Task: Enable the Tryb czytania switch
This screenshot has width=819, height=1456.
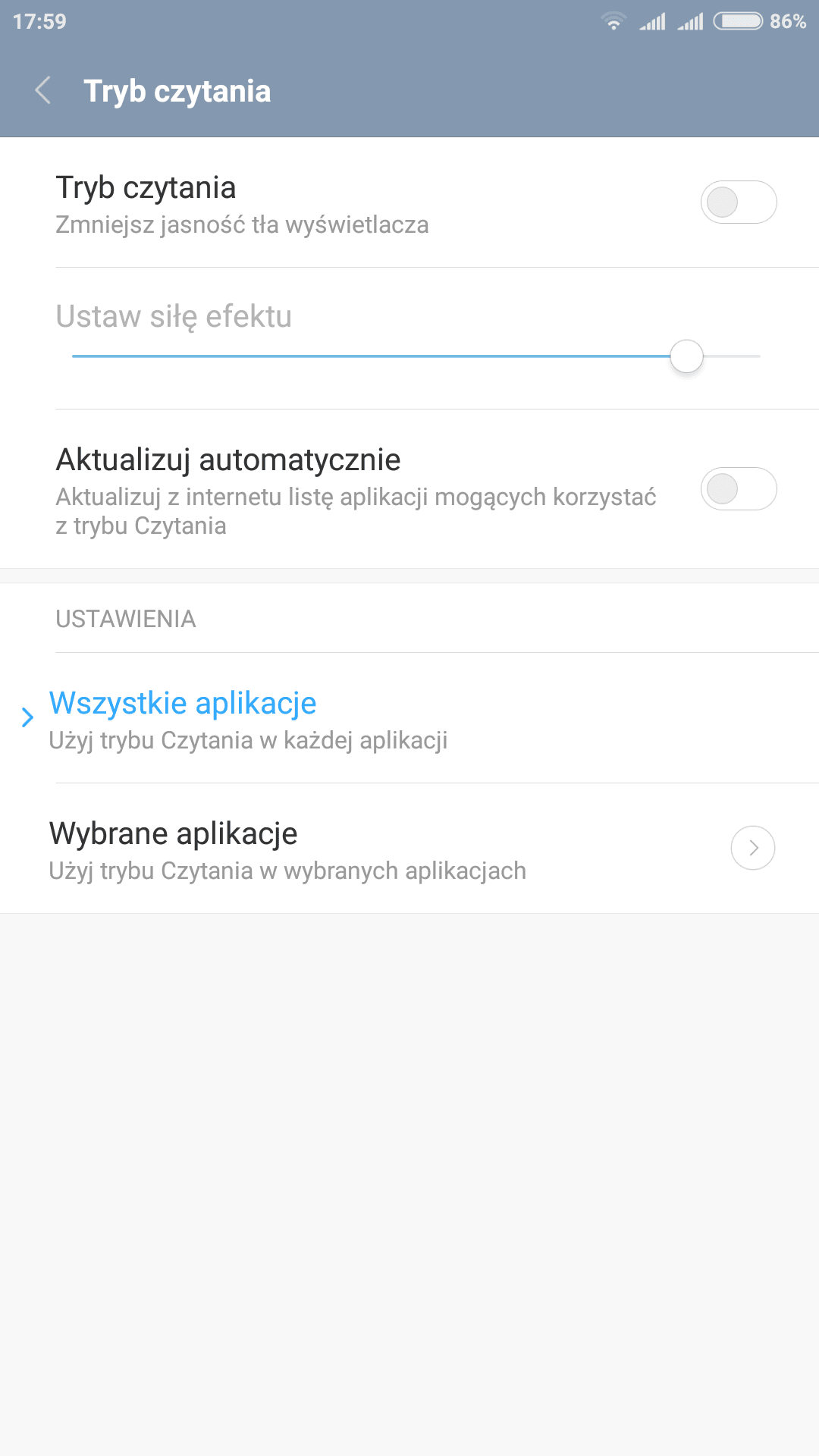Action: point(738,202)
